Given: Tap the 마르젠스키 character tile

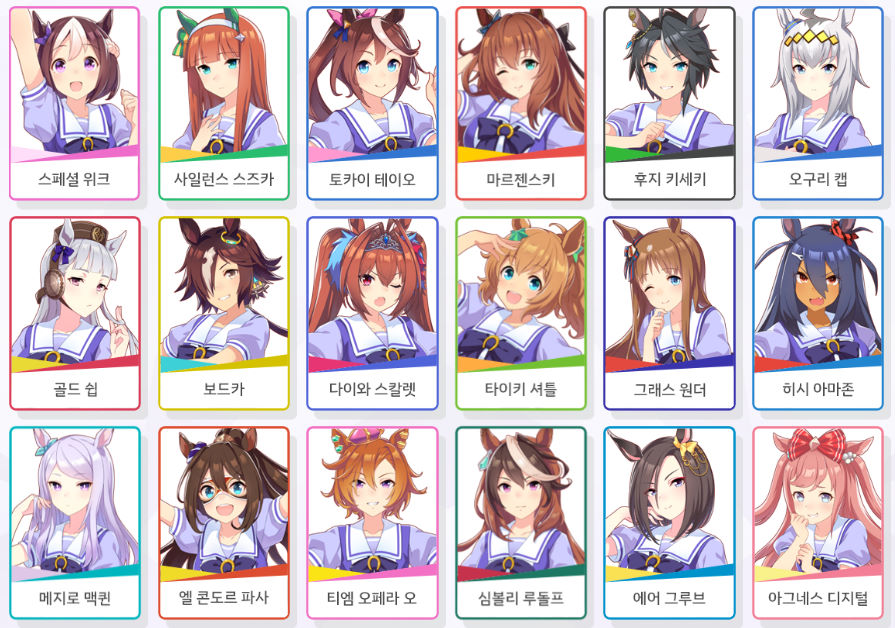Looking at the screenshot, I should (x=521, y=103).
